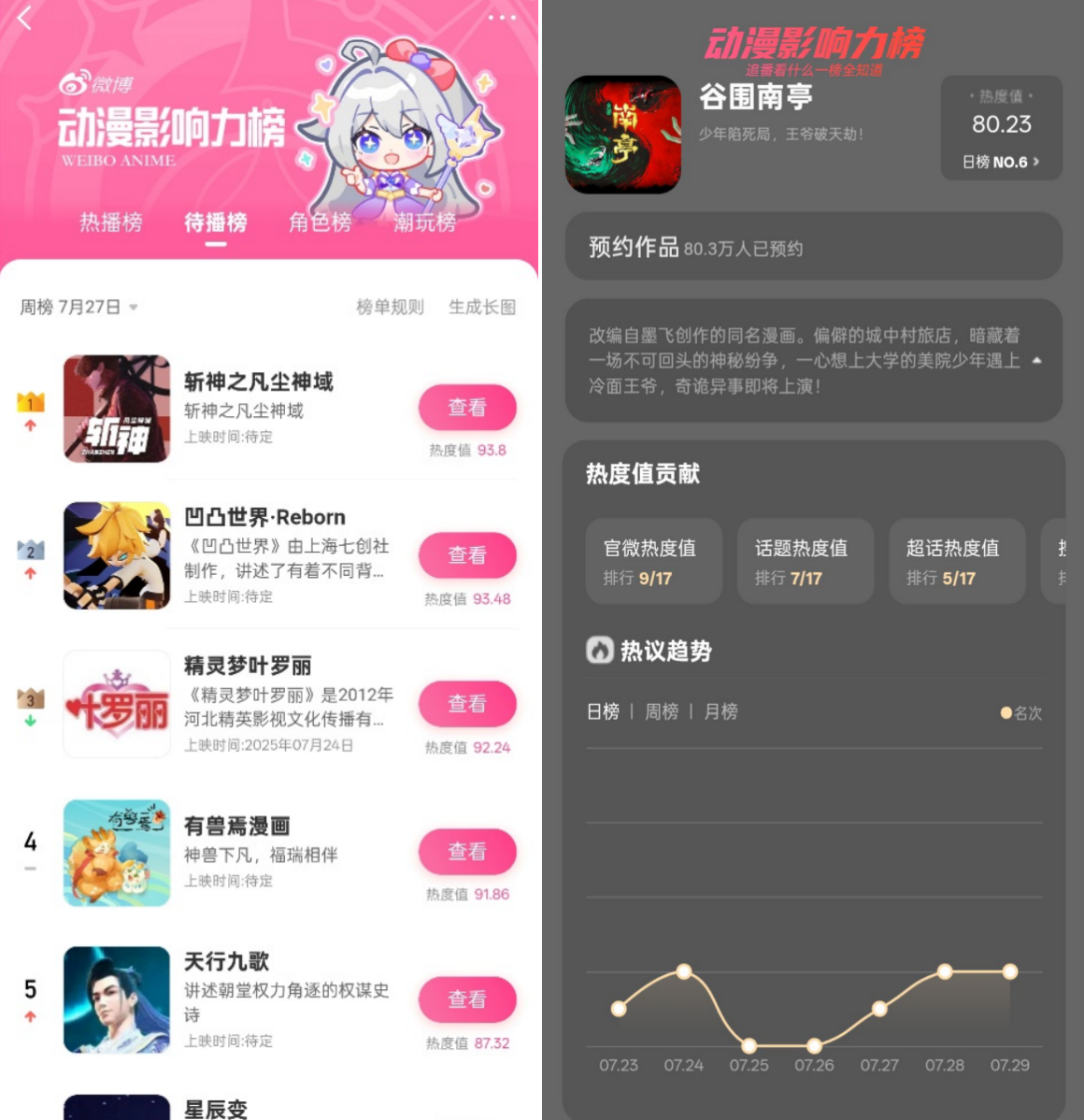Collapse the 谷围南亭 description text
1084x1120 pixels.
tap(1036, 361)
